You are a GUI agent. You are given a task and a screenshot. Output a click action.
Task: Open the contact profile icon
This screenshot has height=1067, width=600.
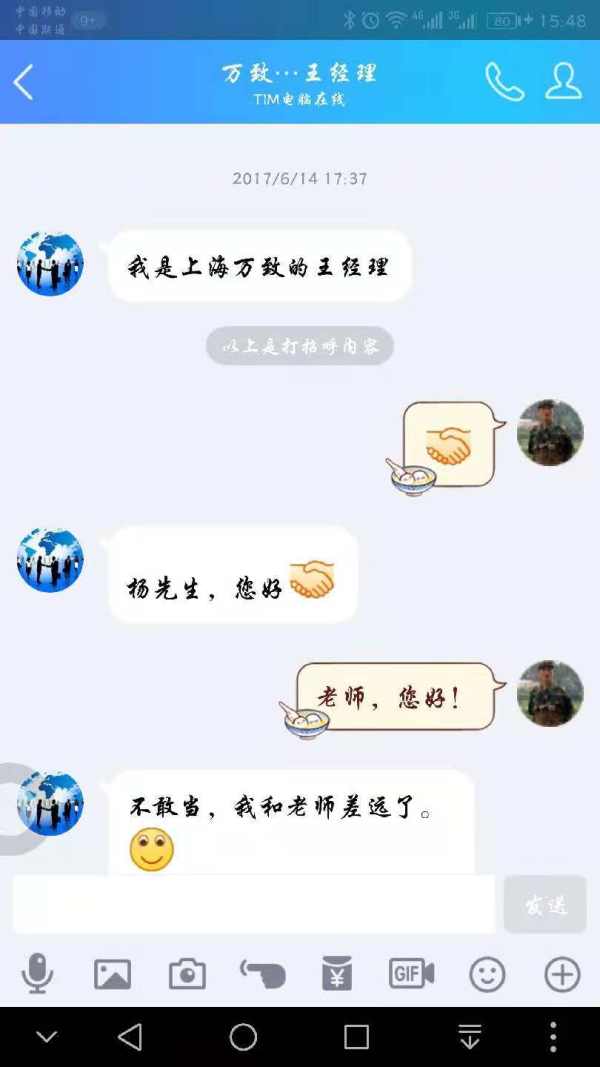pyautogui.click(x=563, y=82)
